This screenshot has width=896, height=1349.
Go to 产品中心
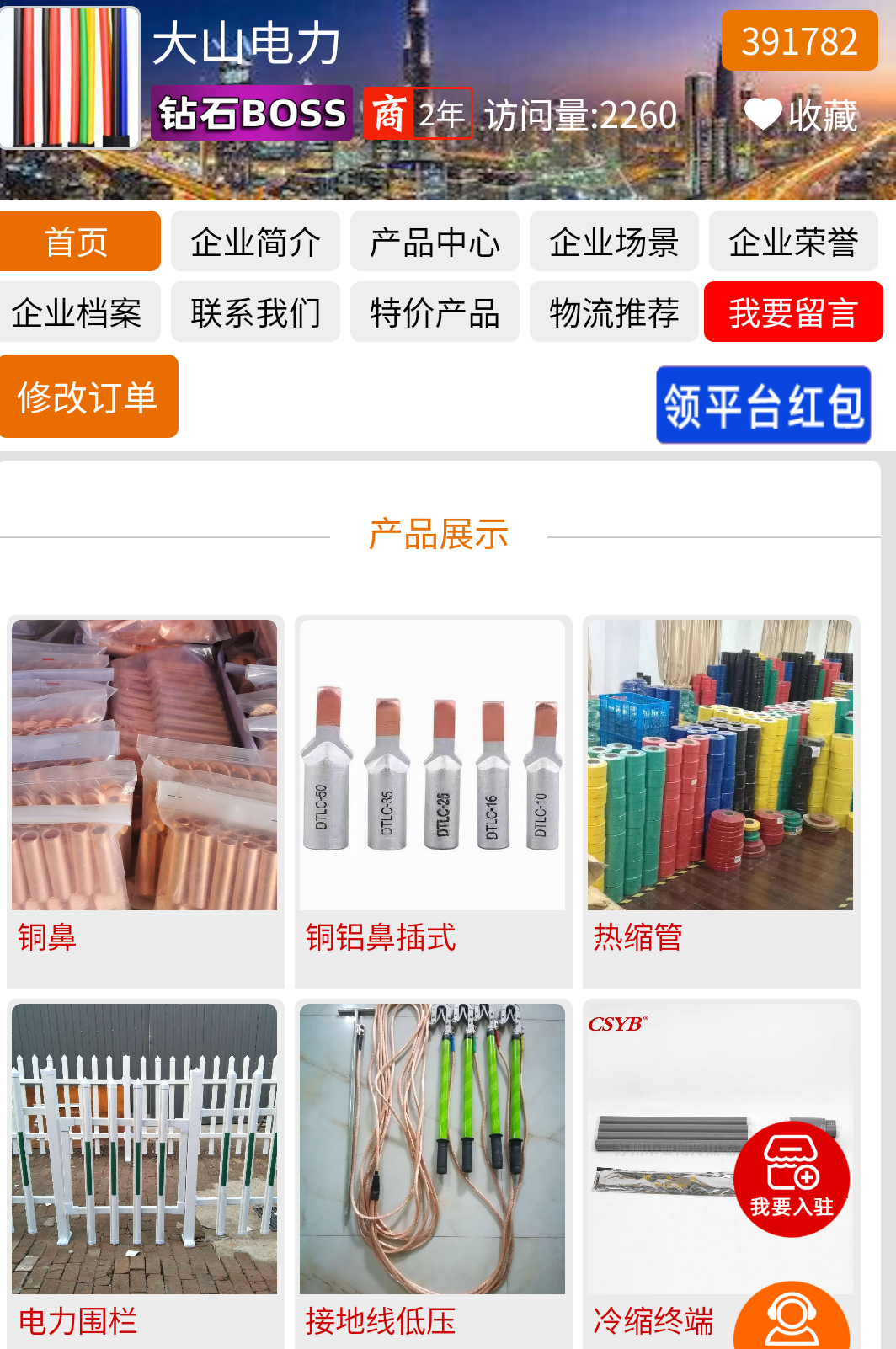tap(435, 242)
